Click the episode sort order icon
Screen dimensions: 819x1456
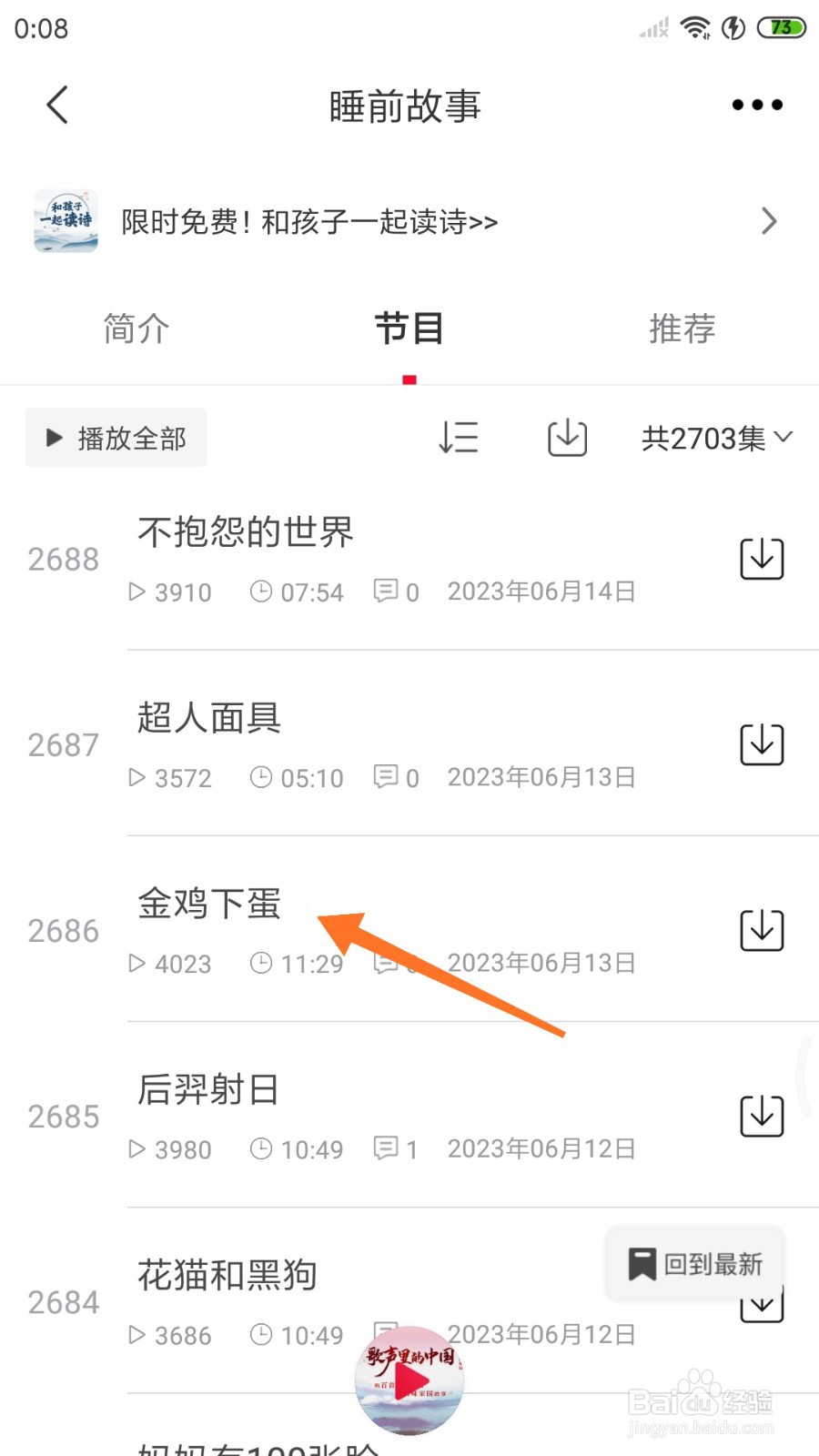(x=458, y=438)
